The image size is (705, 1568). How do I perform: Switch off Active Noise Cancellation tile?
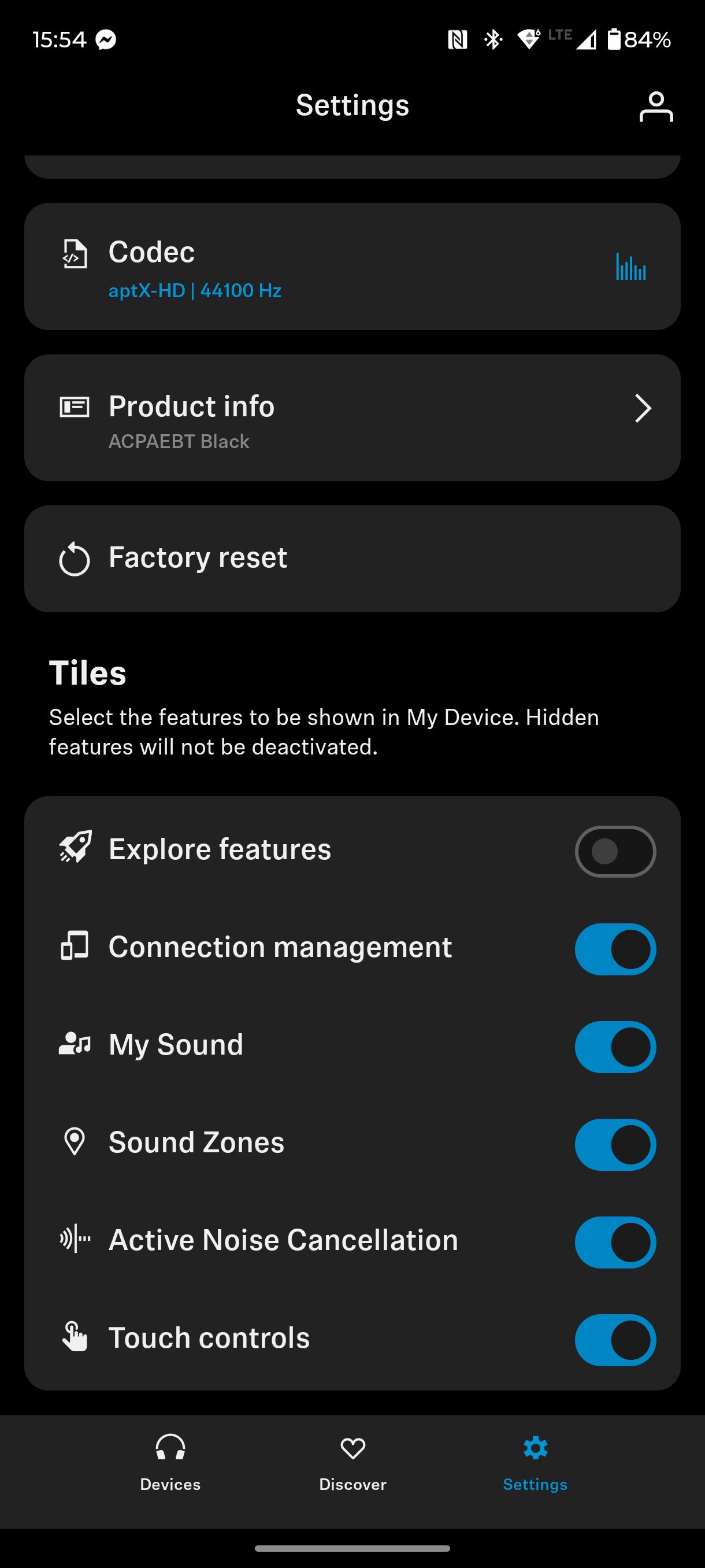[x=615, y=1242]
